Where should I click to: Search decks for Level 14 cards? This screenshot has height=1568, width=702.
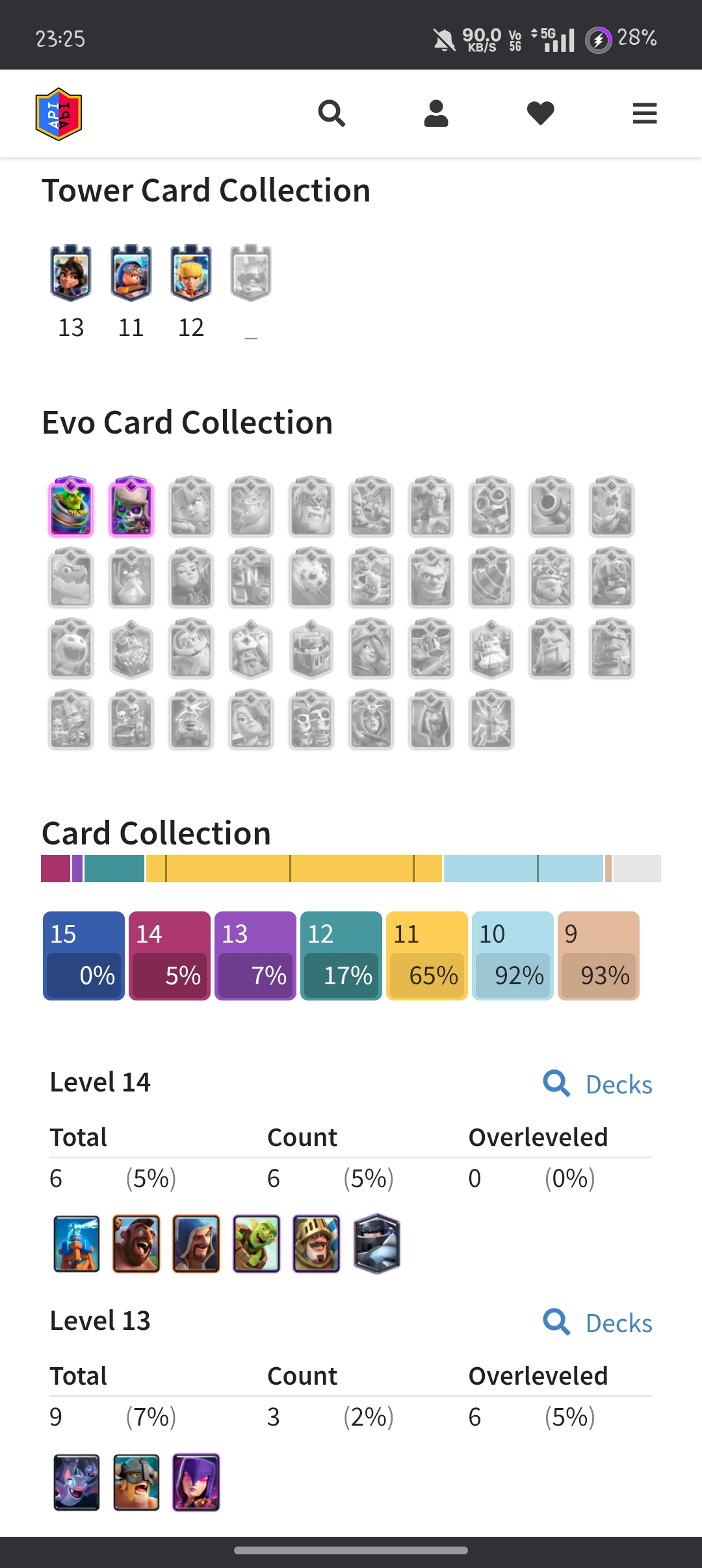point(597,1084)
